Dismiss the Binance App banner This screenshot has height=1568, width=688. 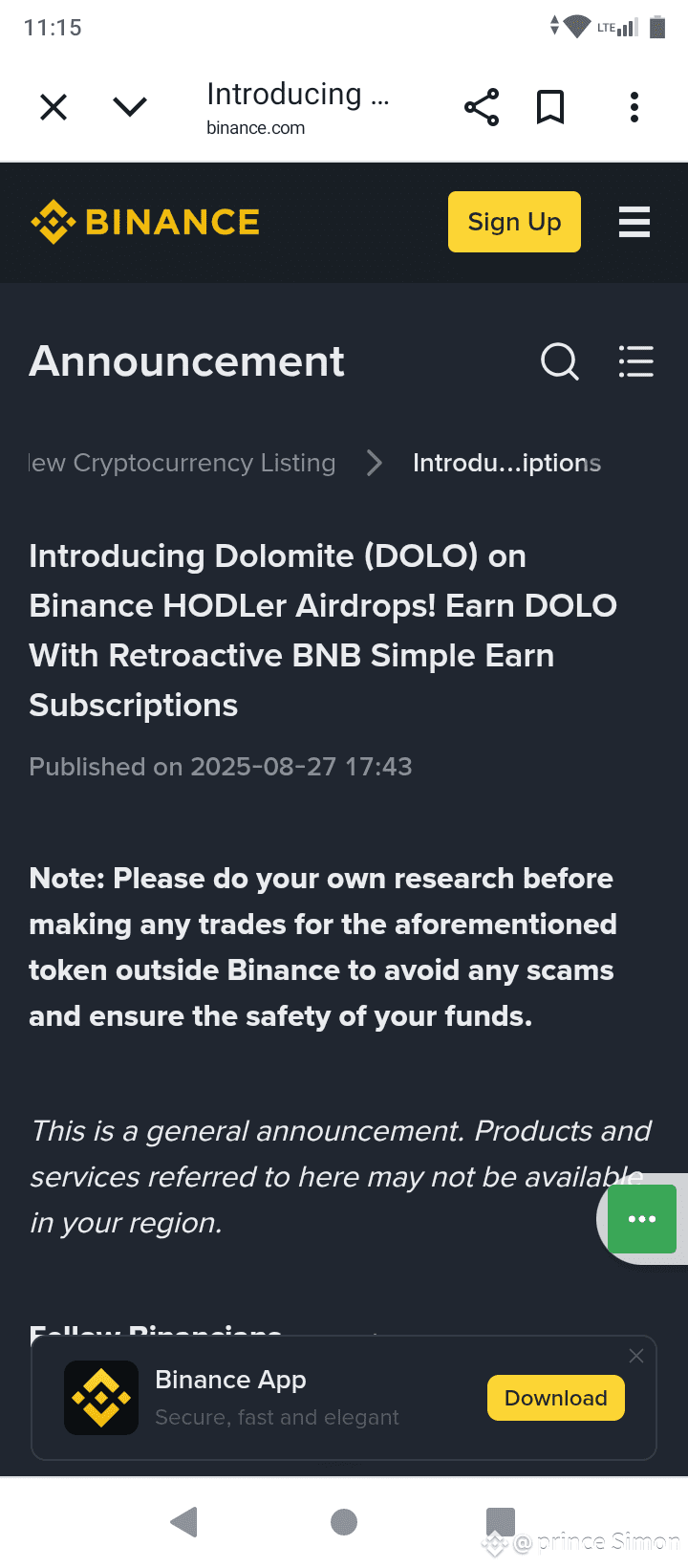tap(636, 1356)
